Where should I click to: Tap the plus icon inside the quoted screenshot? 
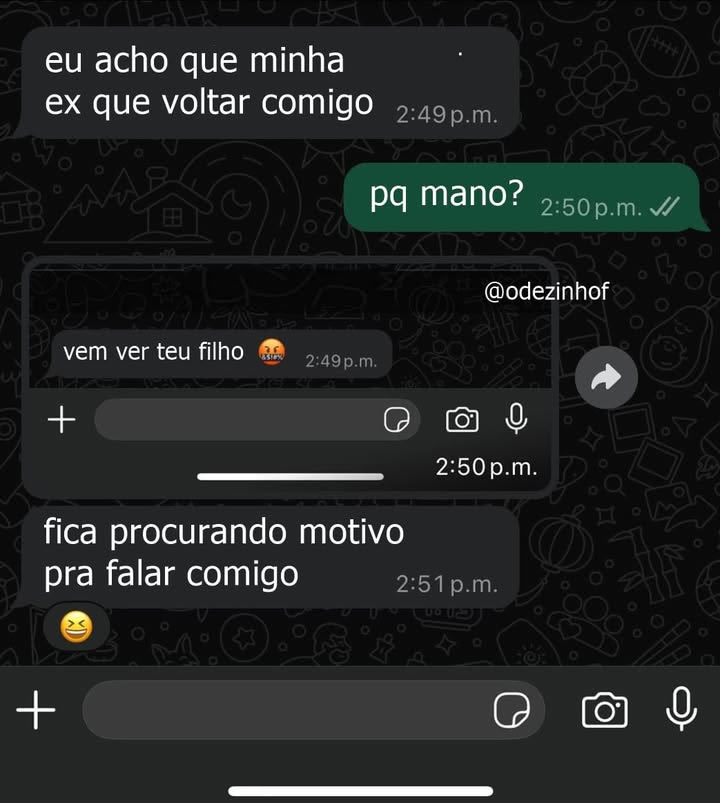coord(61,420)
